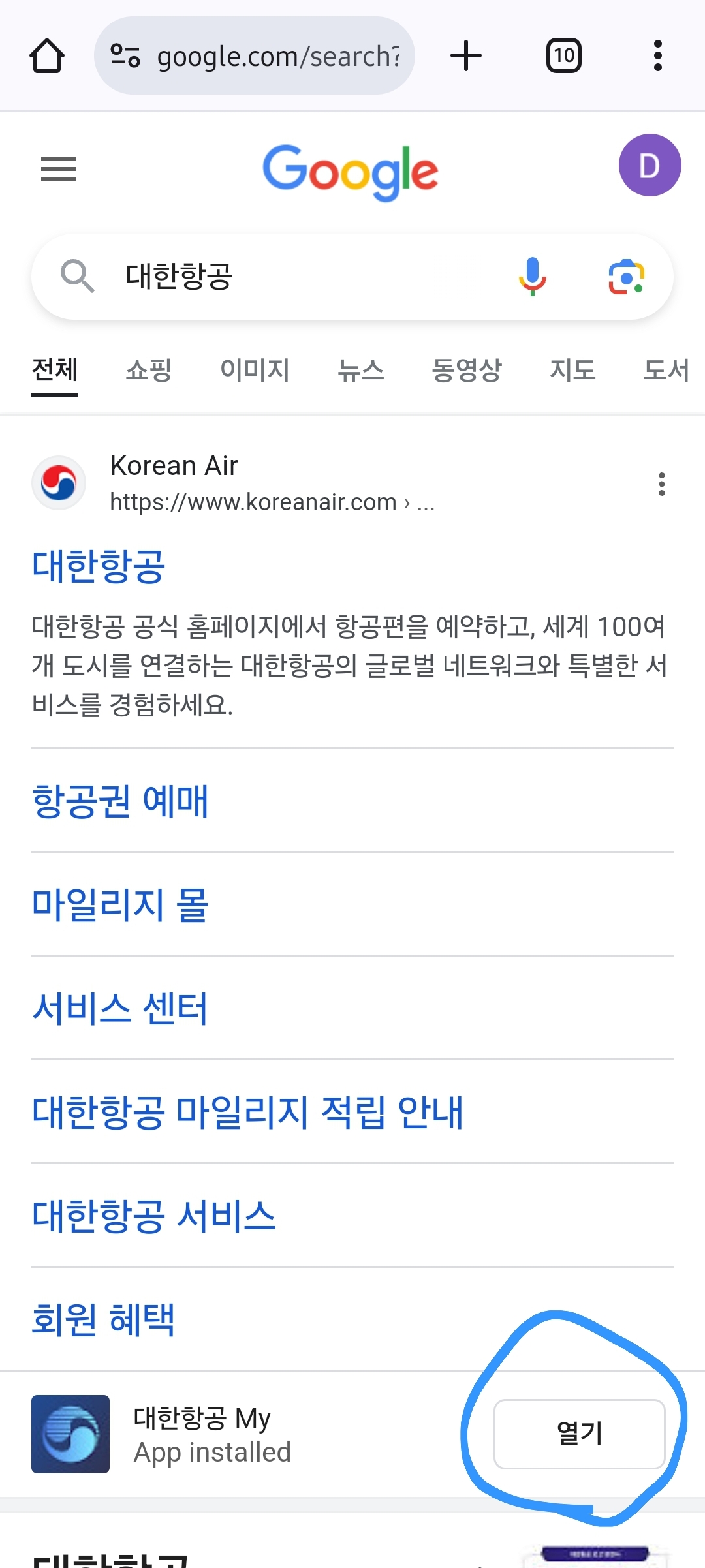Viewport: 705px width, 1568px height.
Task: Switch to the 지도 tab
Action: (x=572, y=370)
